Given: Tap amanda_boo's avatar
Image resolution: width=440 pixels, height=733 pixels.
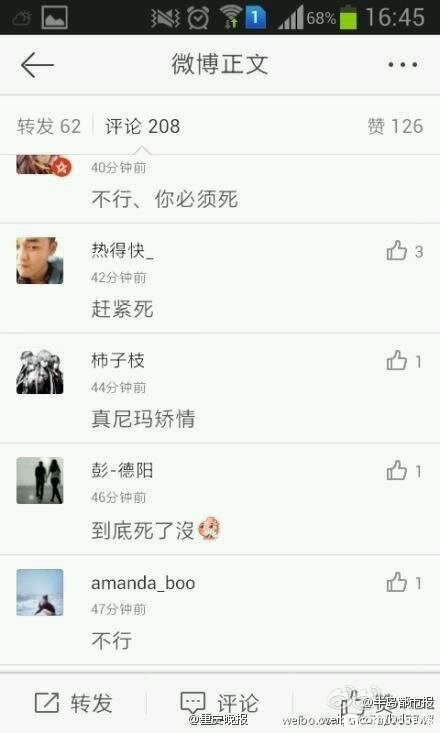Looking at the screenshot, I should click(x=40, y=592).
